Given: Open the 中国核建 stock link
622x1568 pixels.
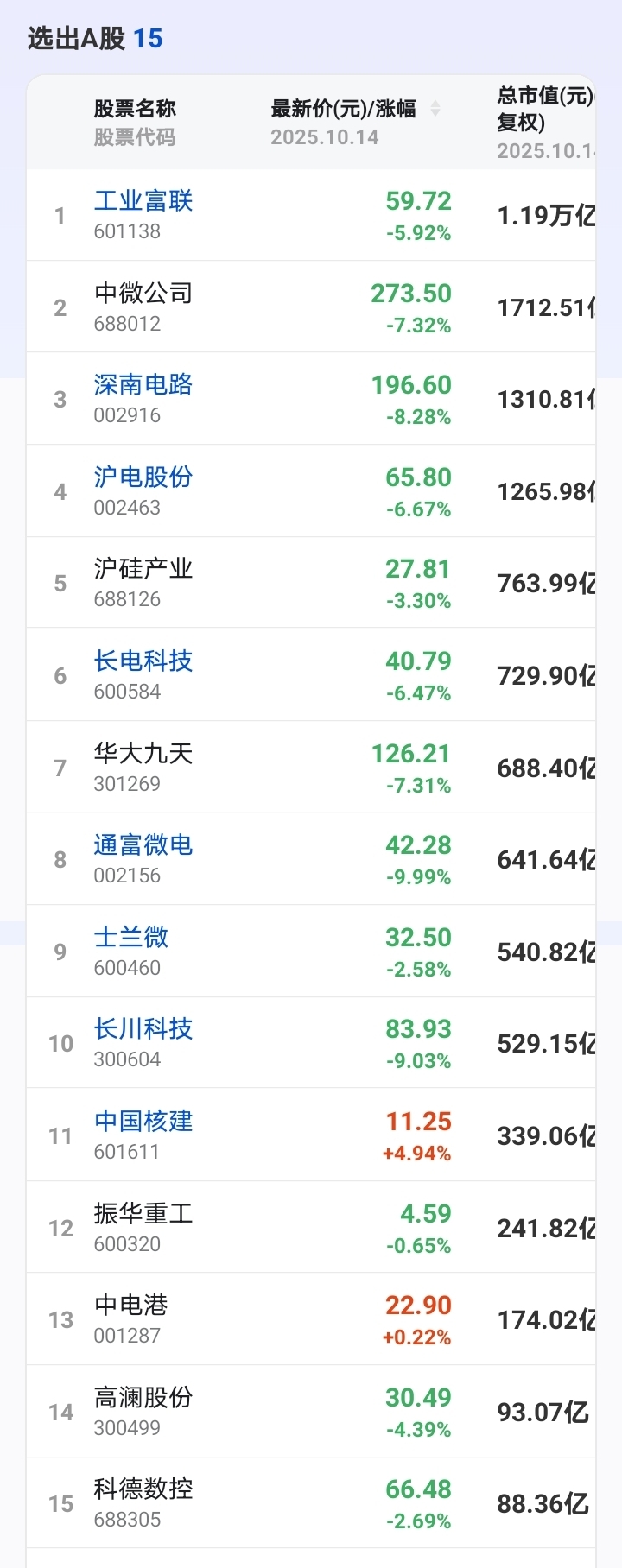Looking at the screenshot, I should pyautogui.click(x=142, y=1122).
